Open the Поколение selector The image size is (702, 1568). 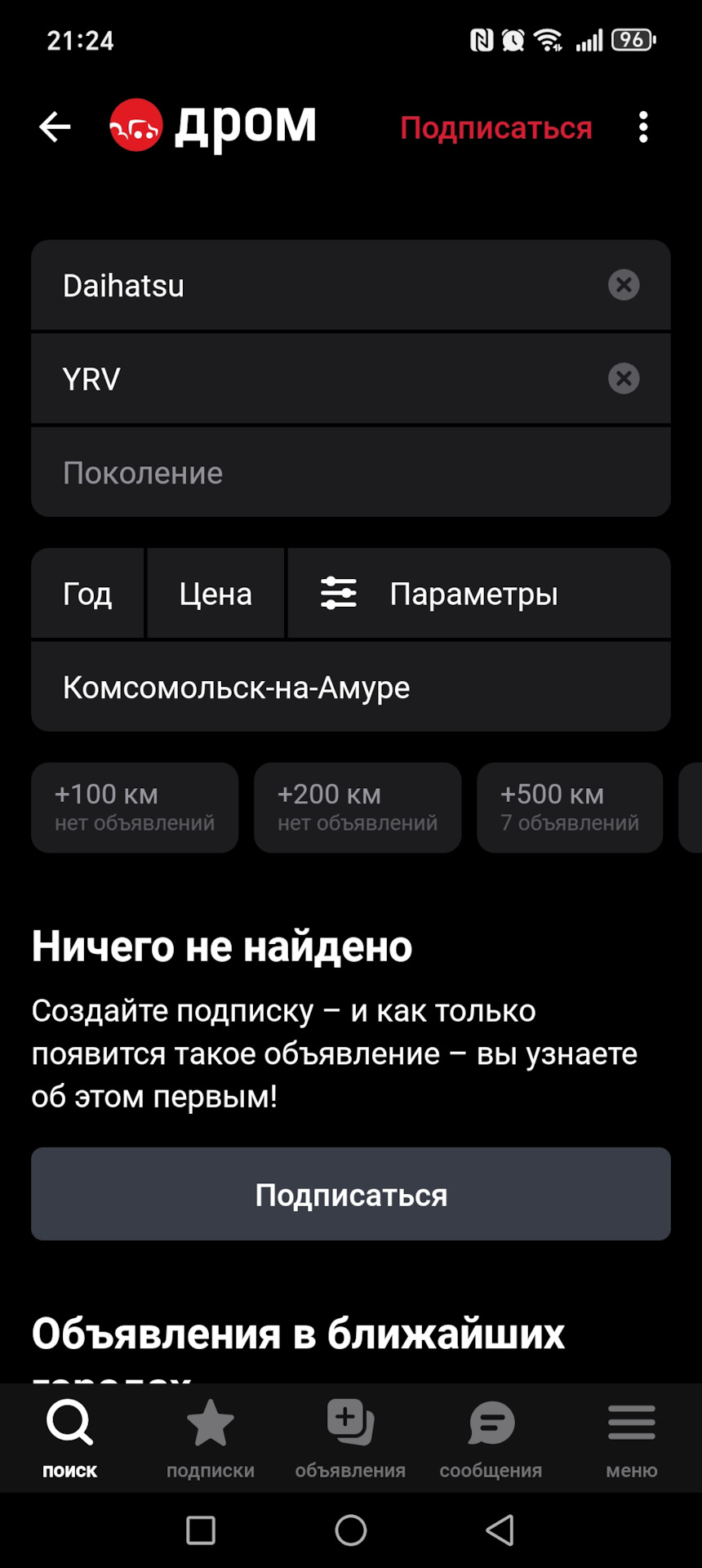click(x=351, y=473)
